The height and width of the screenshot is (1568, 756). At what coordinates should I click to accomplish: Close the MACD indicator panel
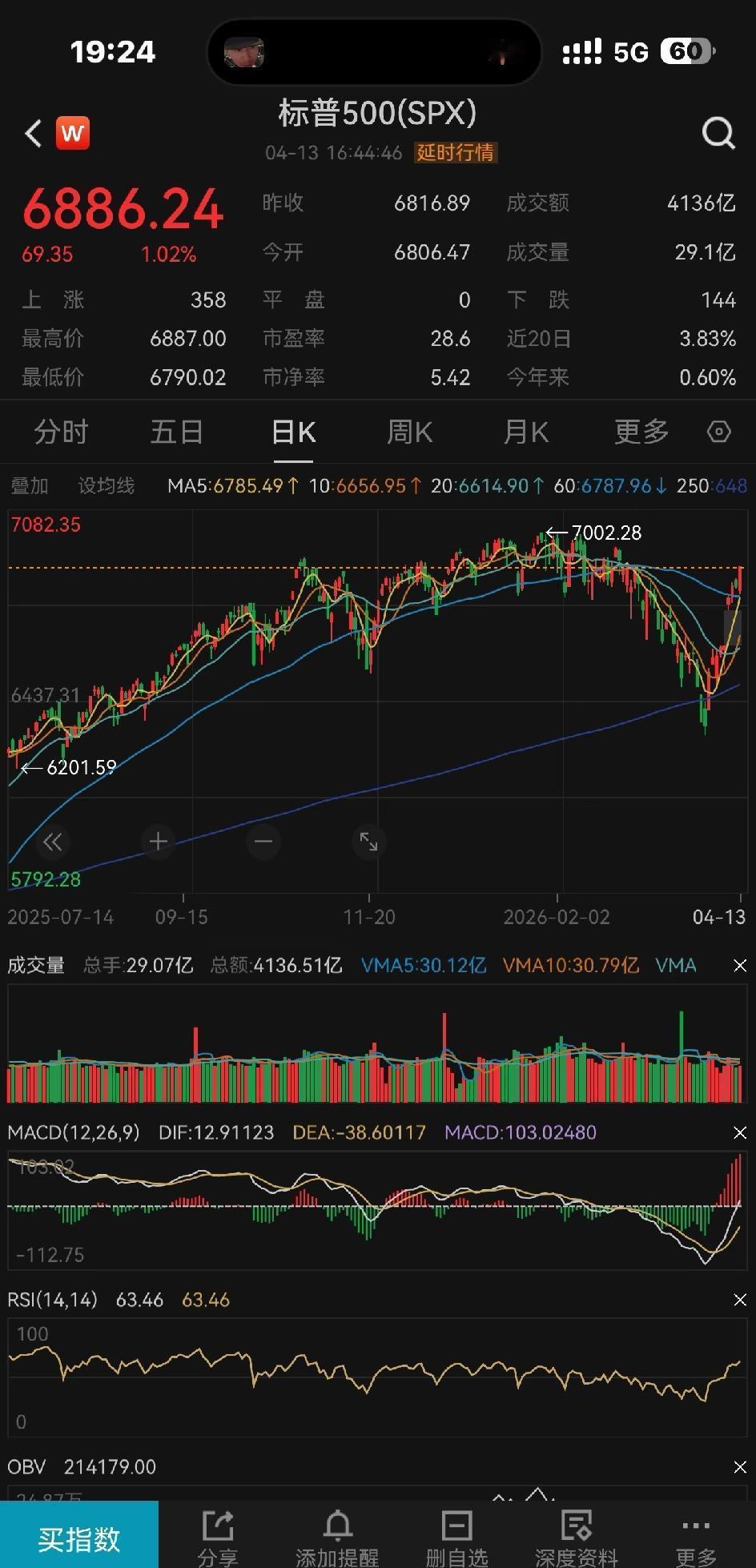click(739, 1132)
